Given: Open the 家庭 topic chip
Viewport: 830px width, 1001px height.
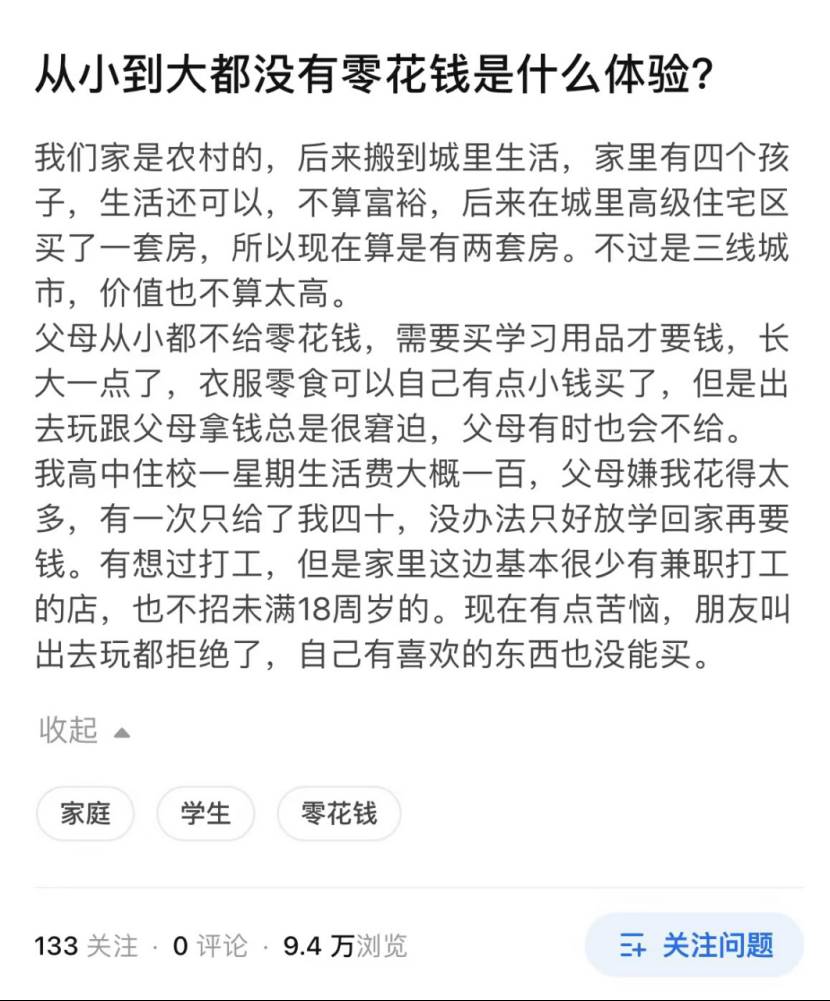Looking at the screenshot, I should pyautogui.click(x=85, y=813).
